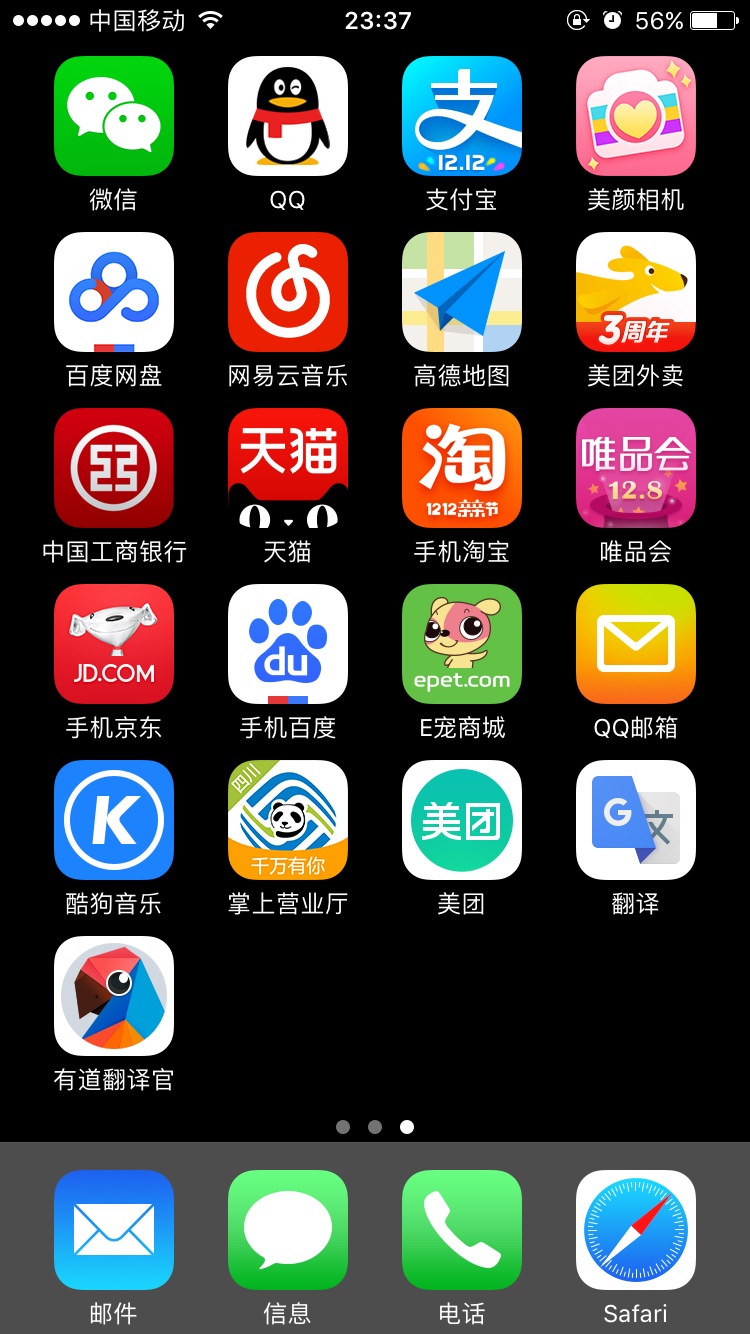This screenshot has width=750, height=1334.
Task: Open the ICBC banking app (中国工商银行)
Action: click(113, 467)
